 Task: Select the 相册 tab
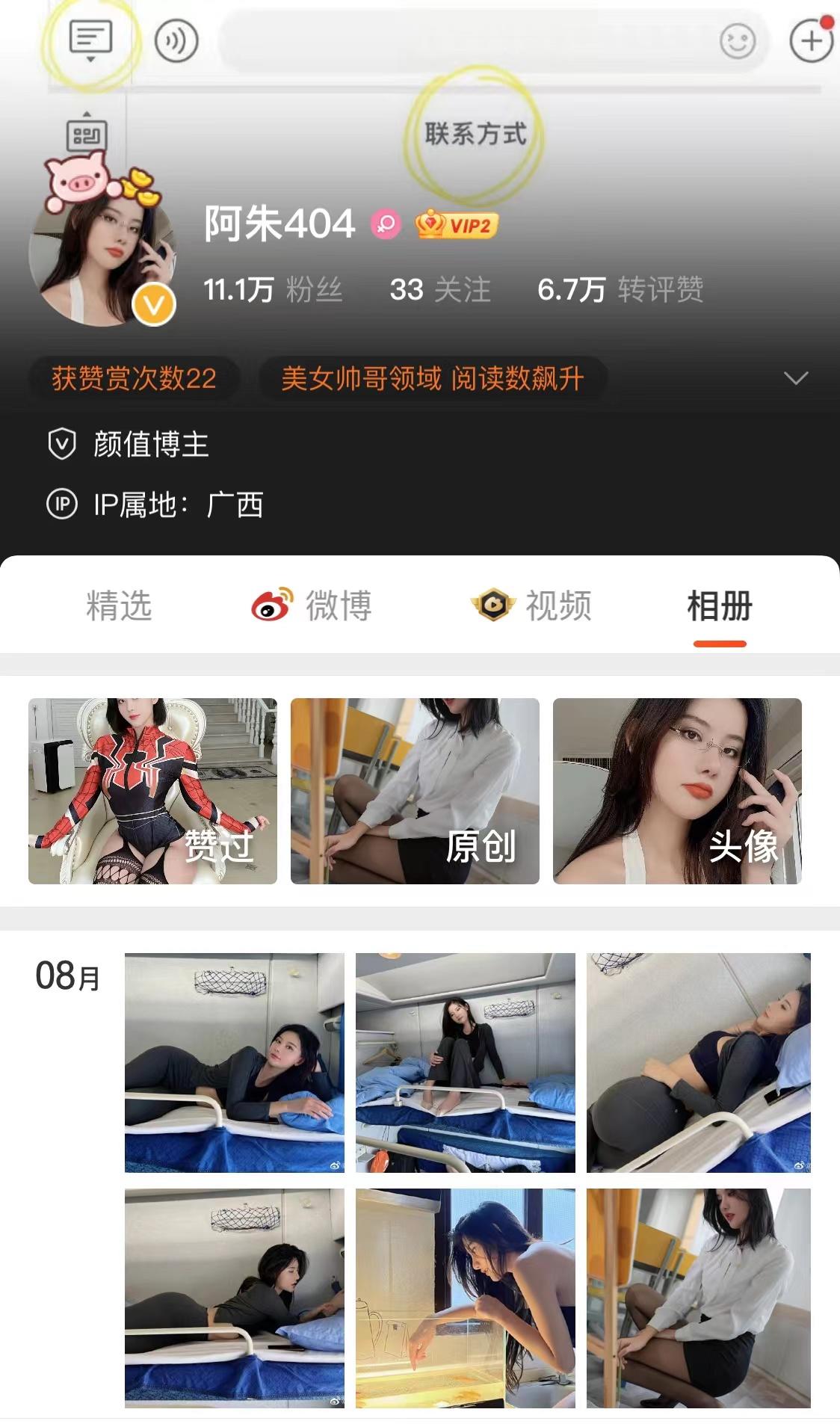click(719, 605)
